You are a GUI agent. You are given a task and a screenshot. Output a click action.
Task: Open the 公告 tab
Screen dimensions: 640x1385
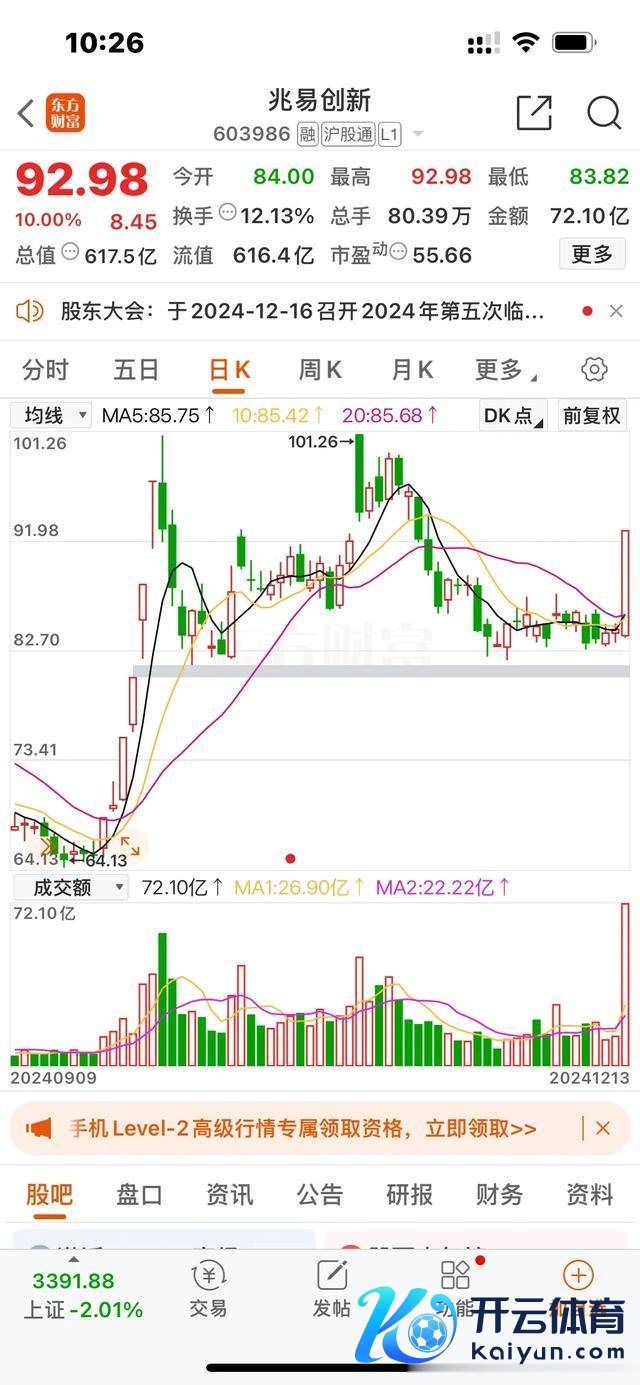[320, 1194]
